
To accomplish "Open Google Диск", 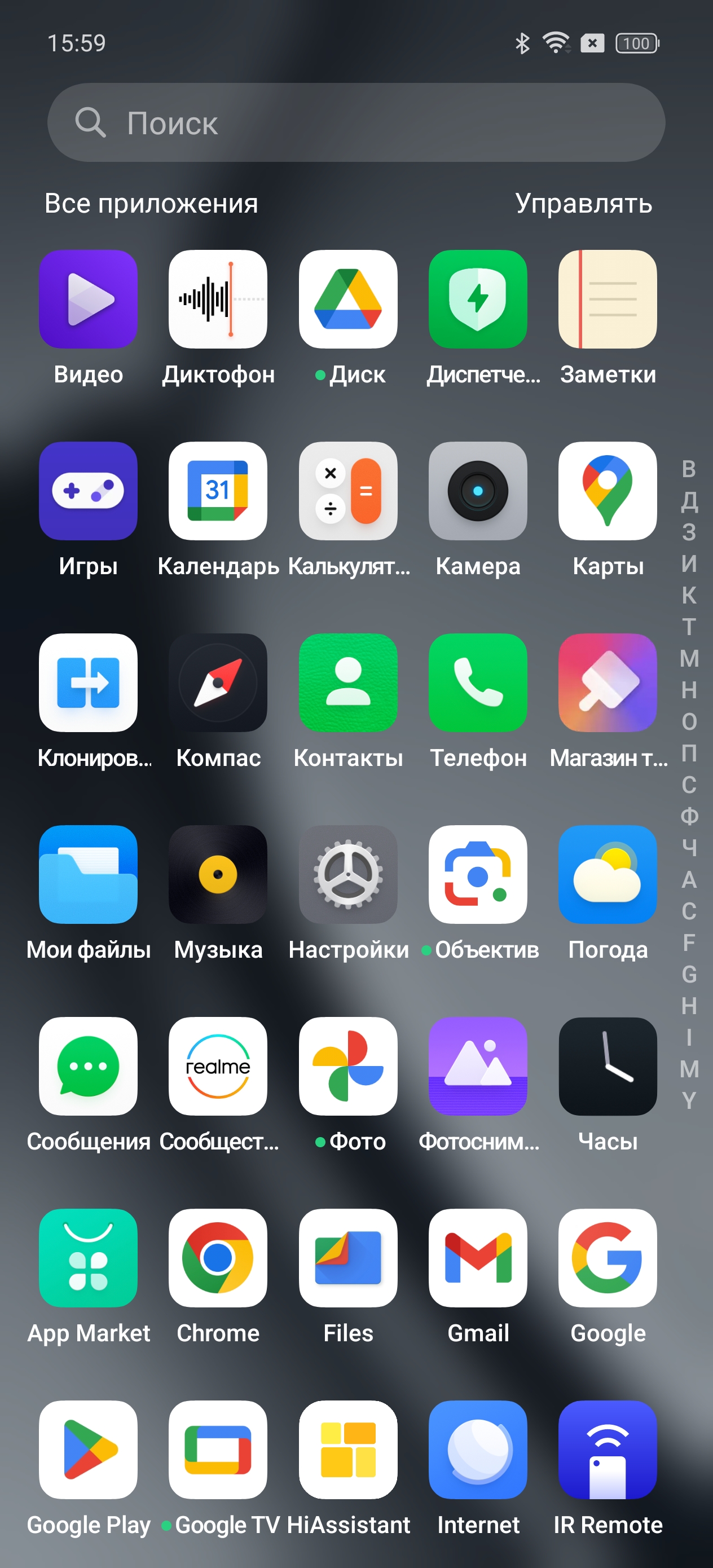I will pos(347,299).
